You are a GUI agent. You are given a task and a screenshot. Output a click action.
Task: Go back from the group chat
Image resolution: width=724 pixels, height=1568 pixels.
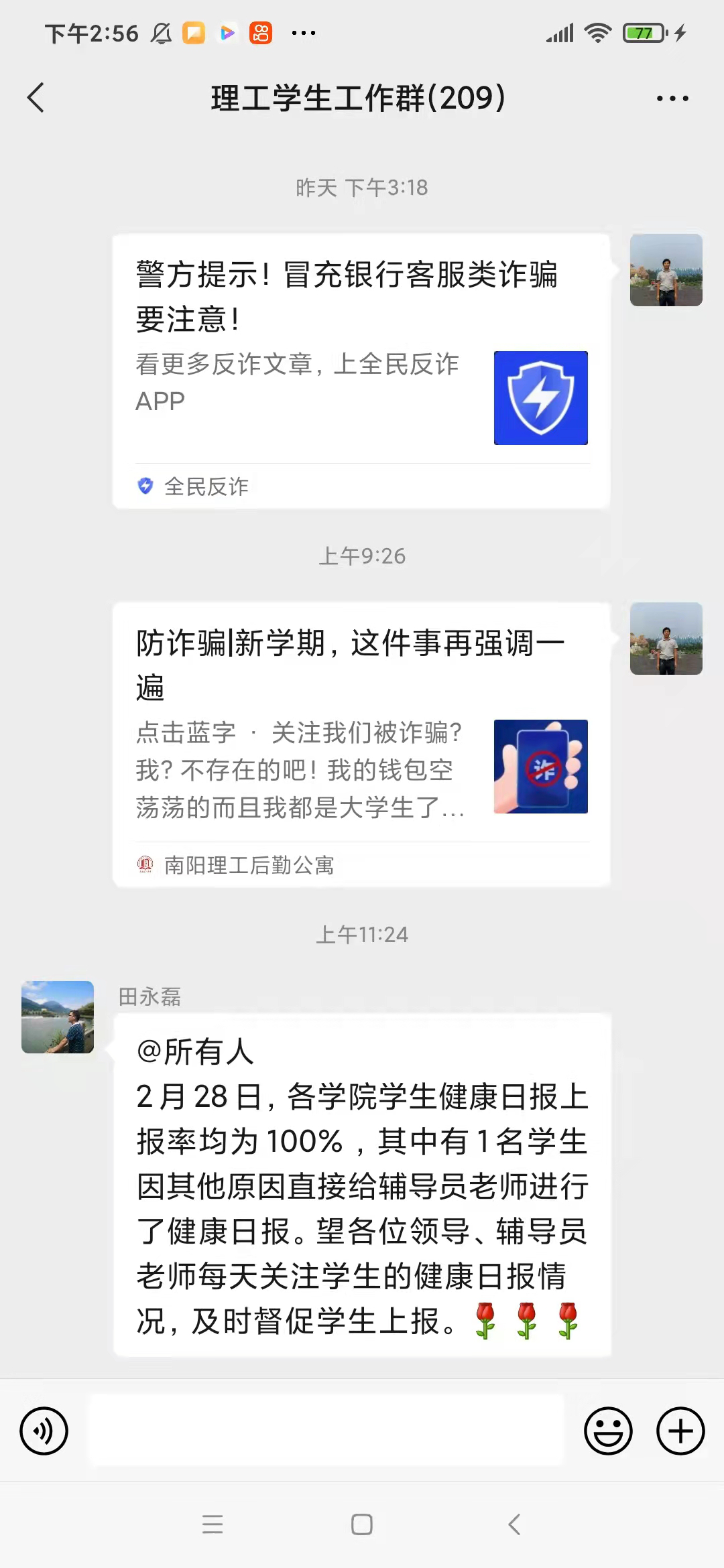tap(36, 98)
